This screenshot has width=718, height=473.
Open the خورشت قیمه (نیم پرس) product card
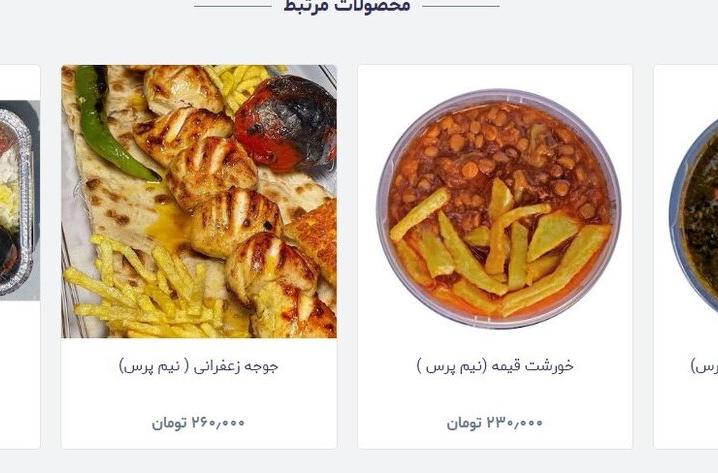[x=495, y=366]
